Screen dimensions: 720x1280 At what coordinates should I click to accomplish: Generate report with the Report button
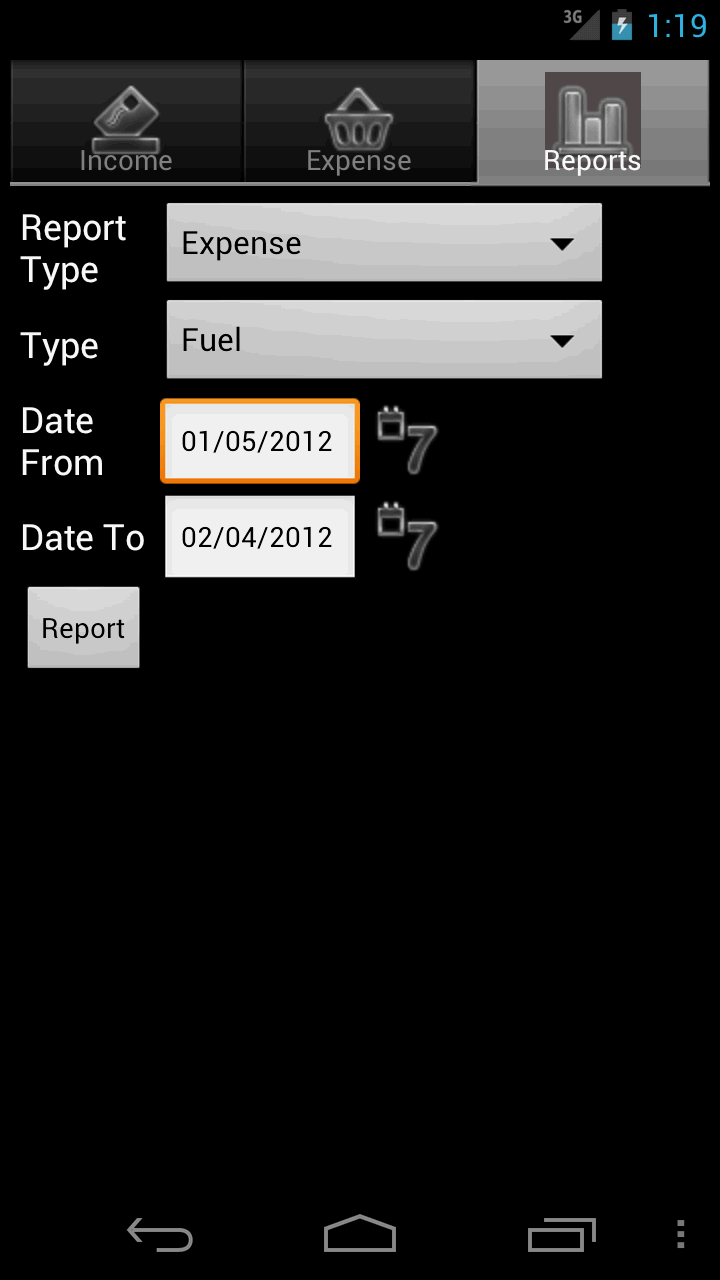click(x=83, y=628)
